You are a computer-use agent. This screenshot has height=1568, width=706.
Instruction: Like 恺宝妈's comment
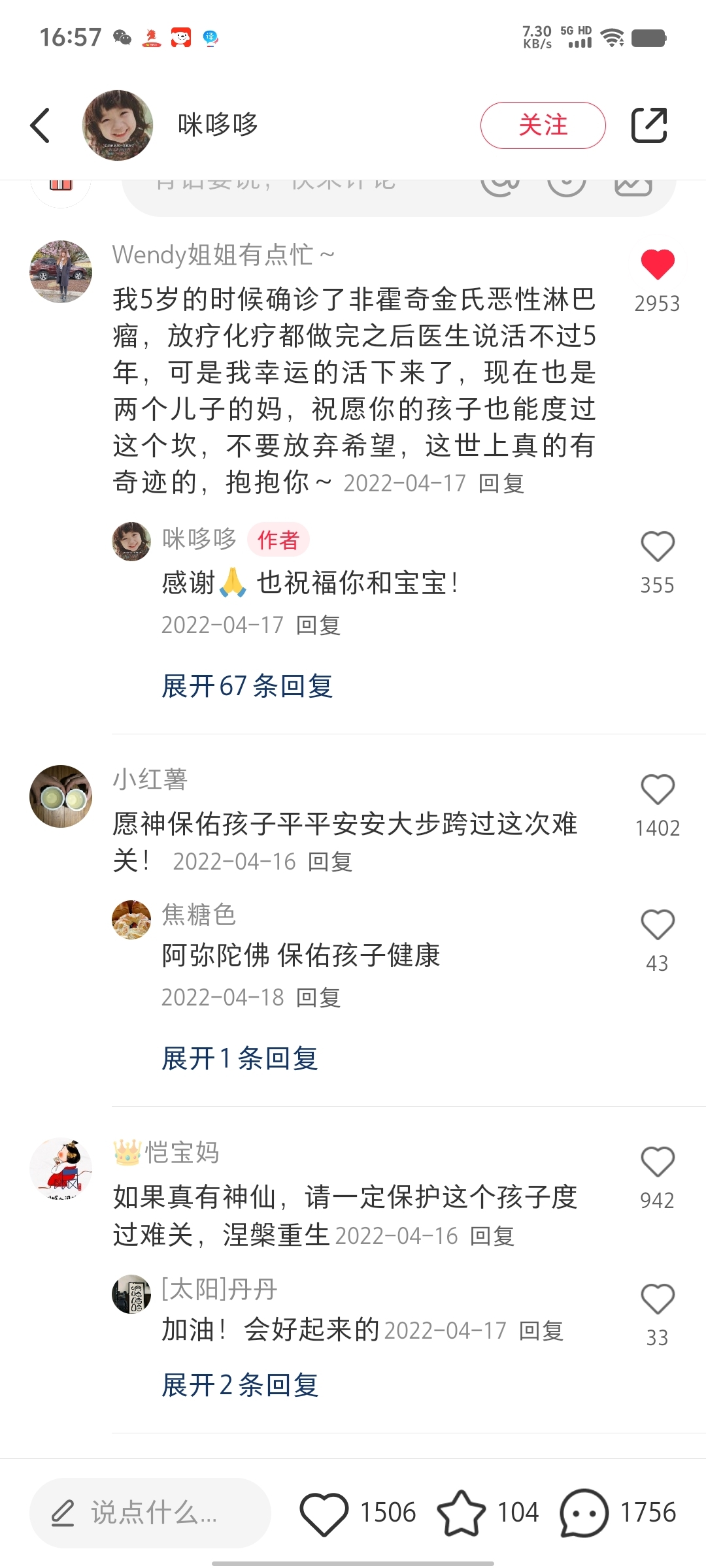pyautogui.click(x=657, y=1162)
